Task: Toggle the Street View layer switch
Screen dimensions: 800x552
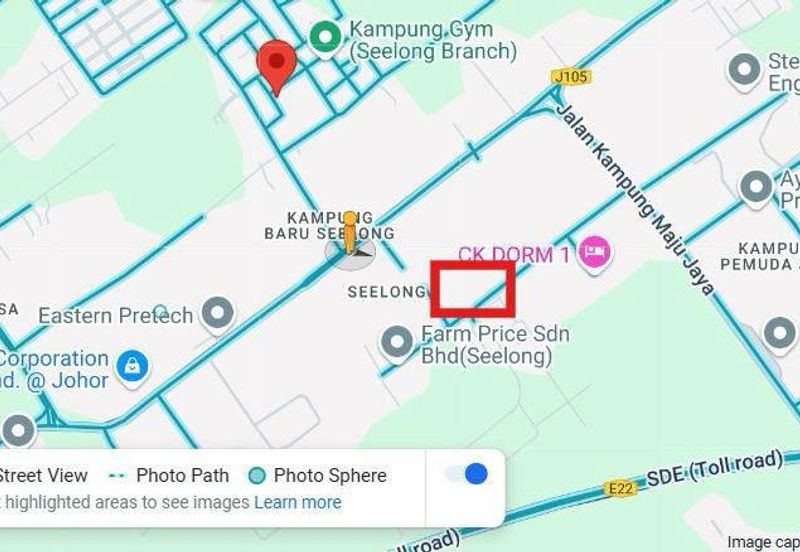Action: pyautogui.click(x=467, y=474)
